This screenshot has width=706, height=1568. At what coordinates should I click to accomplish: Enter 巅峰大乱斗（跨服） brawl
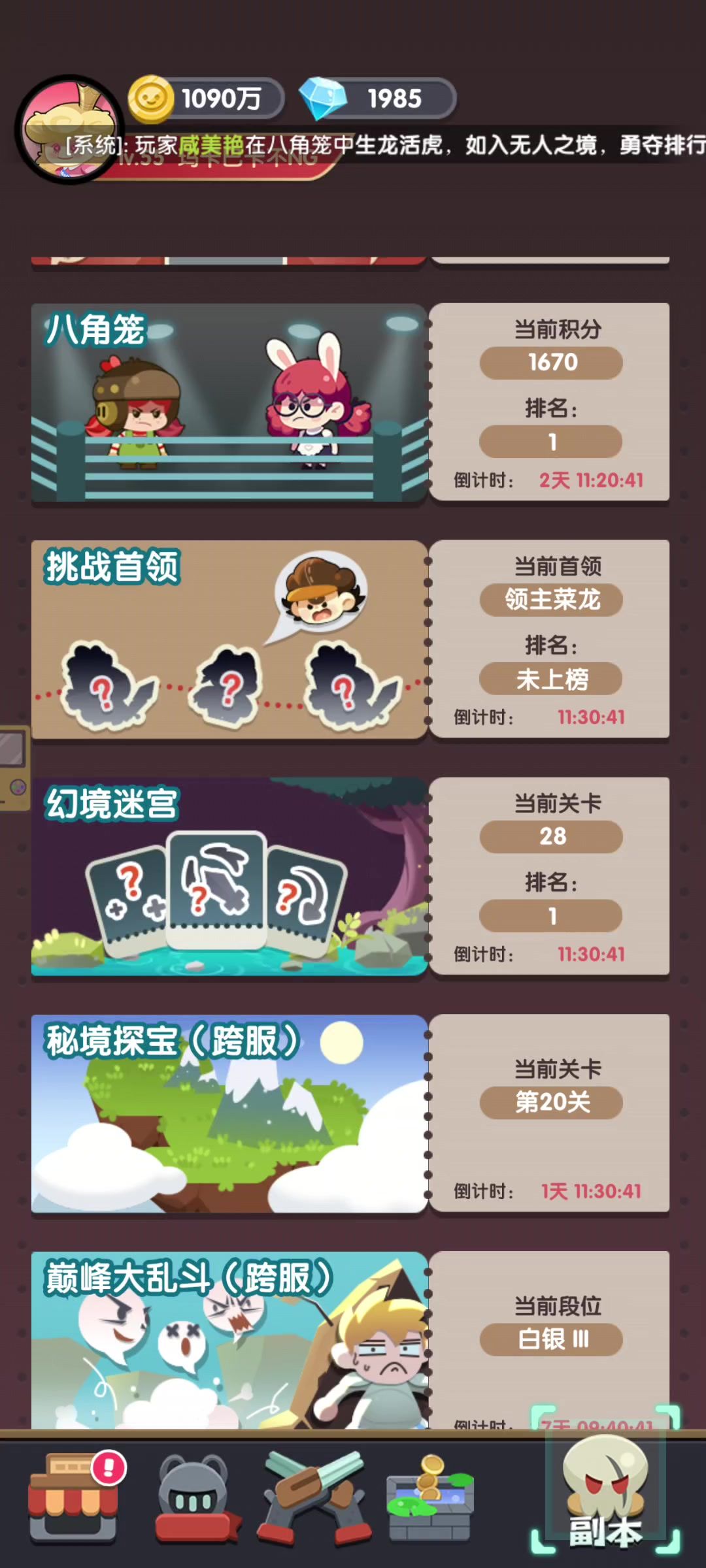click(229, 1339)
